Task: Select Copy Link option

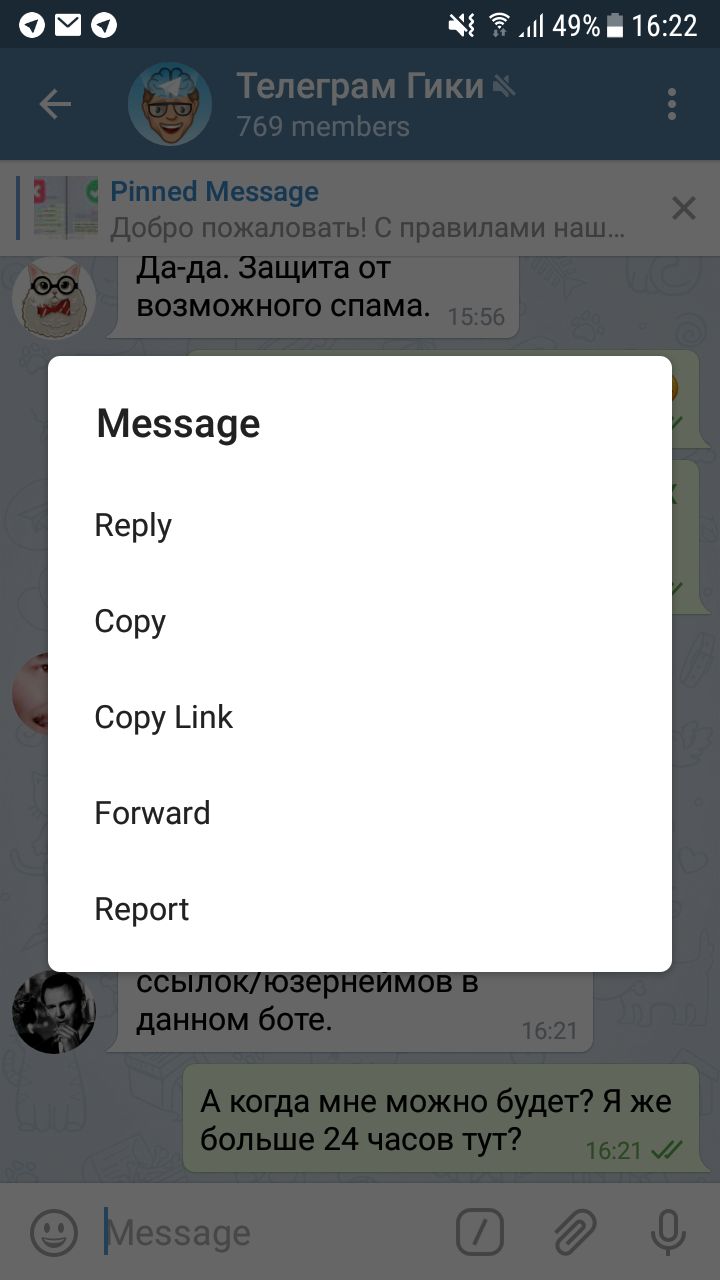Action: (x=163, y=717)
